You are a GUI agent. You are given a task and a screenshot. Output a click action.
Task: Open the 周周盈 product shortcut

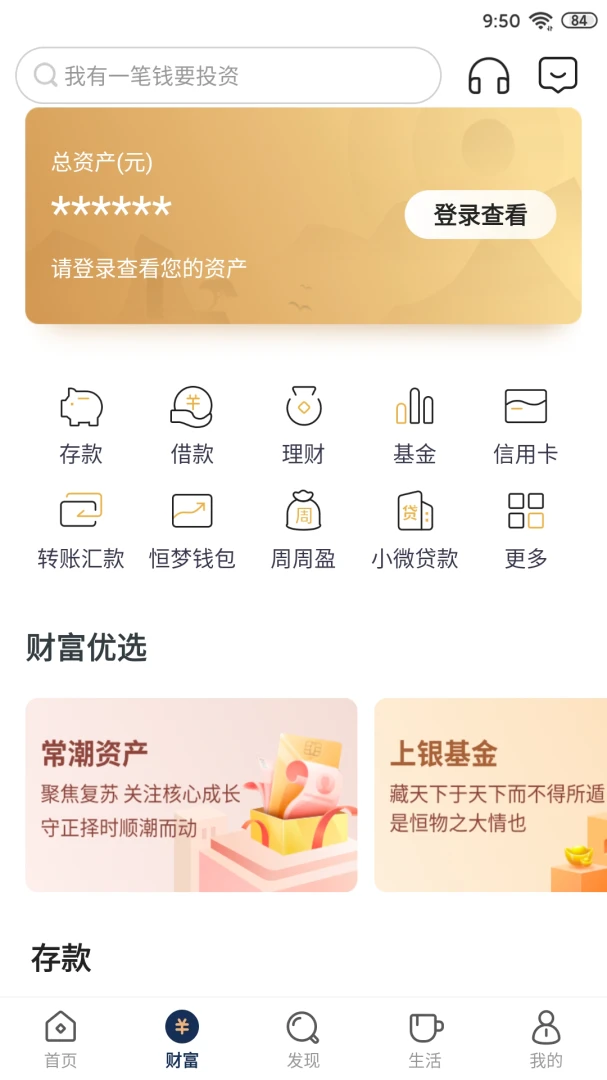(x=303, y=530)
